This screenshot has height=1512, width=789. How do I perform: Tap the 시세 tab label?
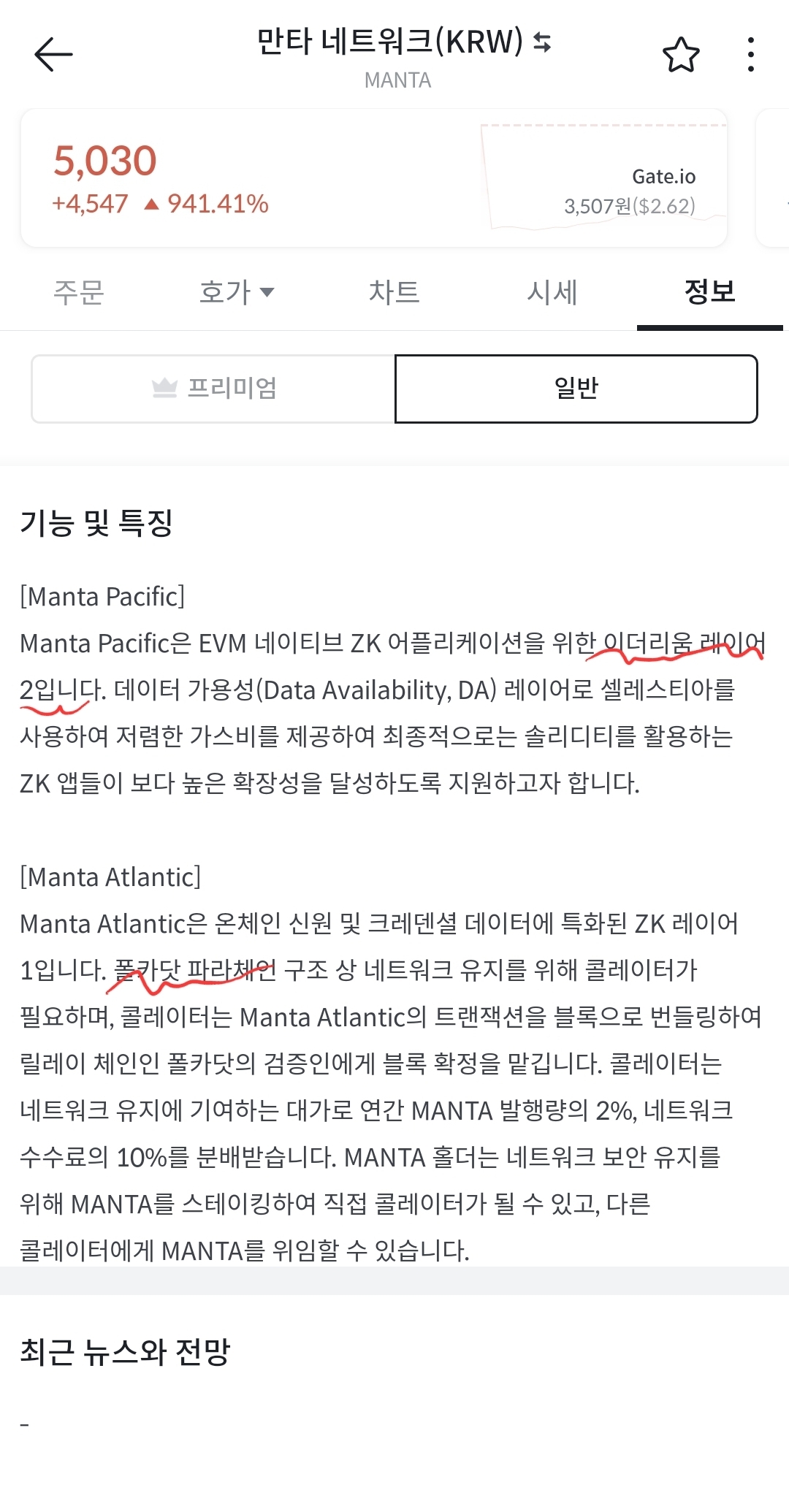tap(552, 291)
